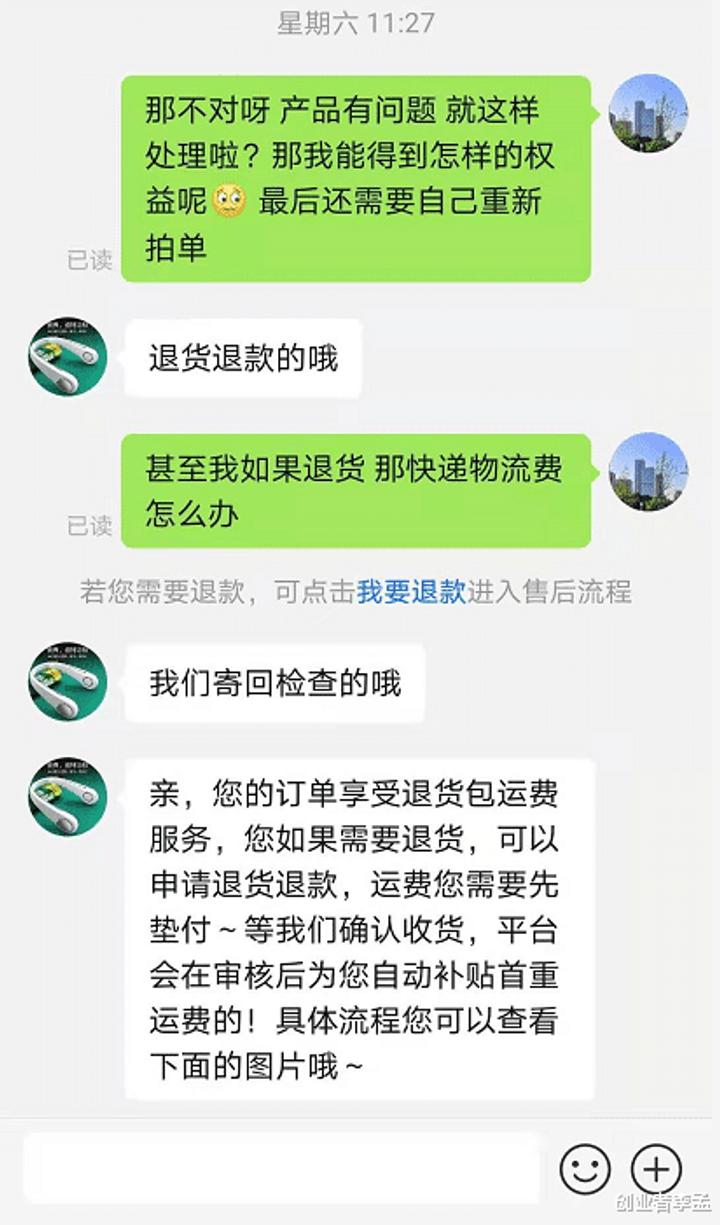Open the emoji picker

(x=585, y=1168)
